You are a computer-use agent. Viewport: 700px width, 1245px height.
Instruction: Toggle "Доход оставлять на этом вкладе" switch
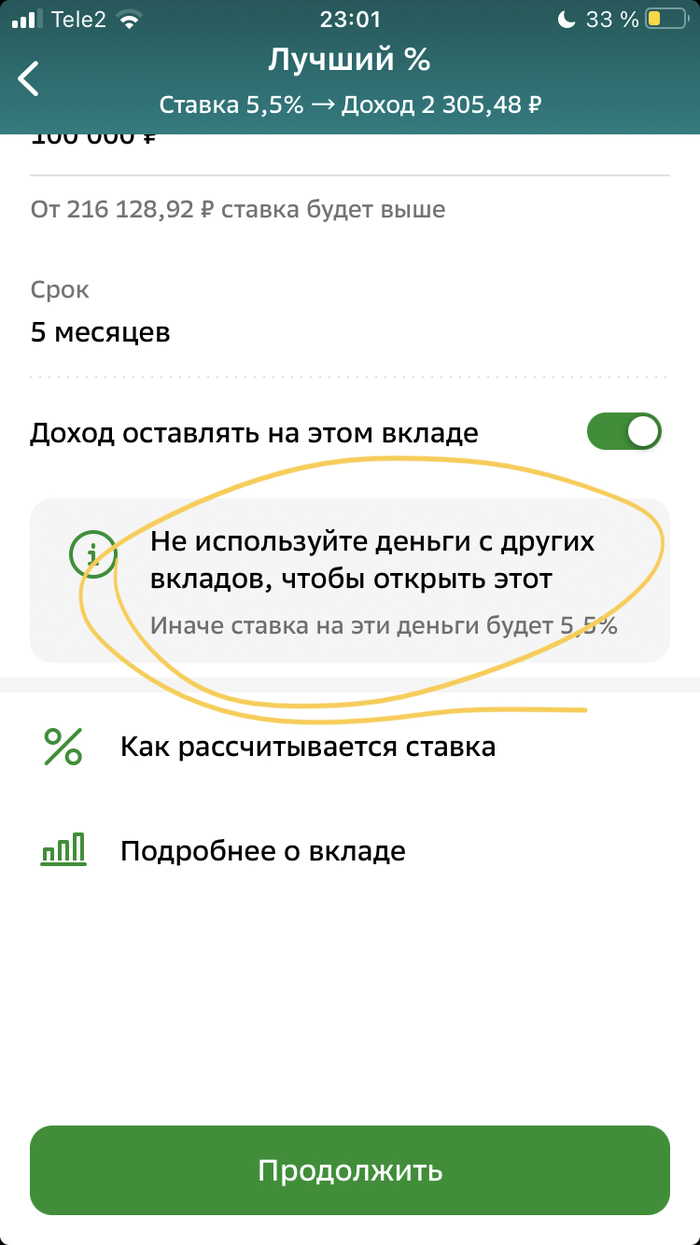[624, 432]
